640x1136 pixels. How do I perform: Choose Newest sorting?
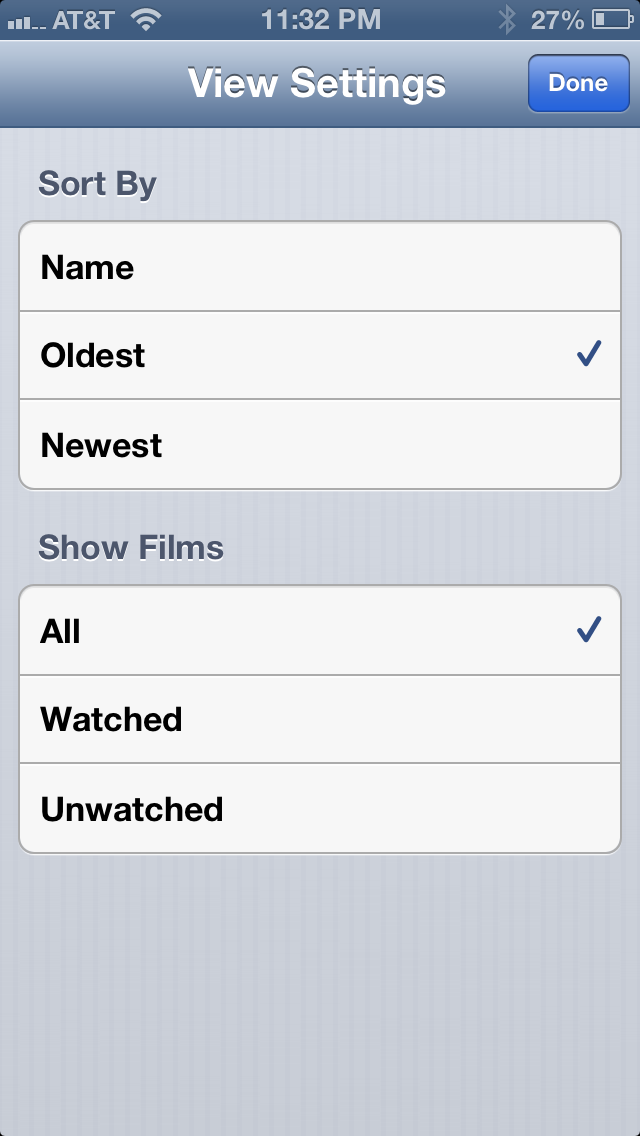tap(320, 444)
